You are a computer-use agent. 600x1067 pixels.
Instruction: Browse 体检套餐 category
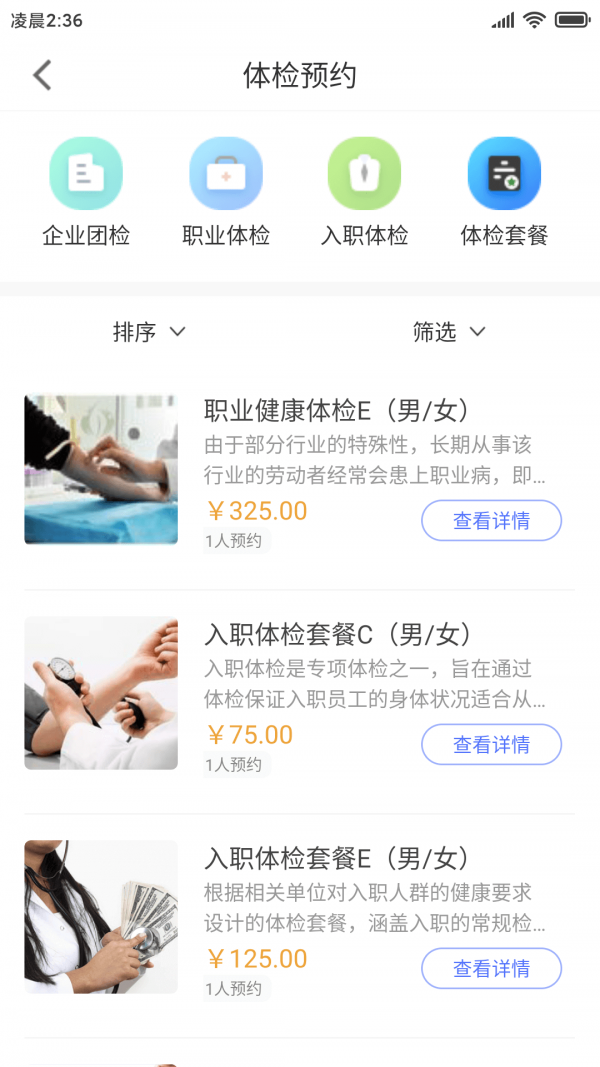(x=504, y=192)
